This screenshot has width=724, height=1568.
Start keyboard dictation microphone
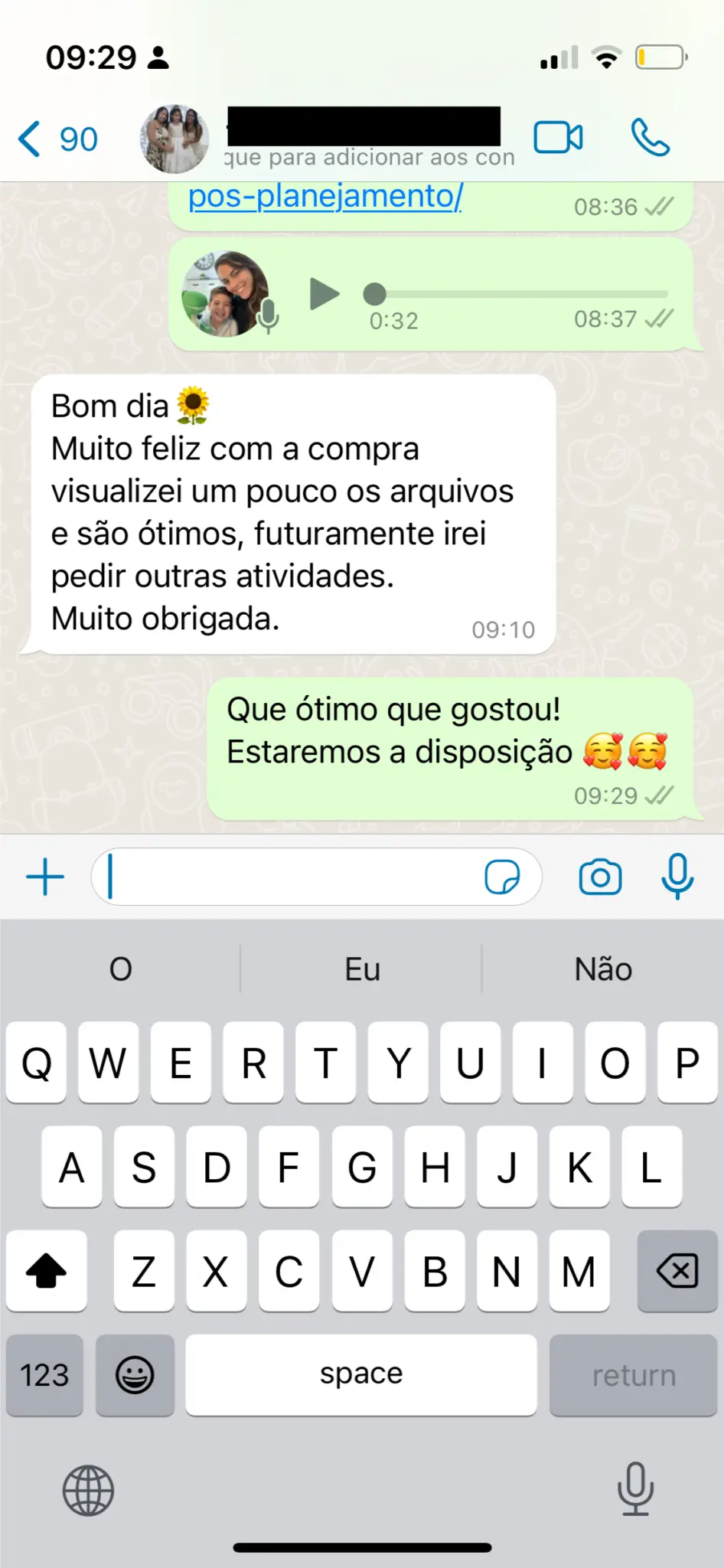pyautogui.click(x=635, y=1489)
